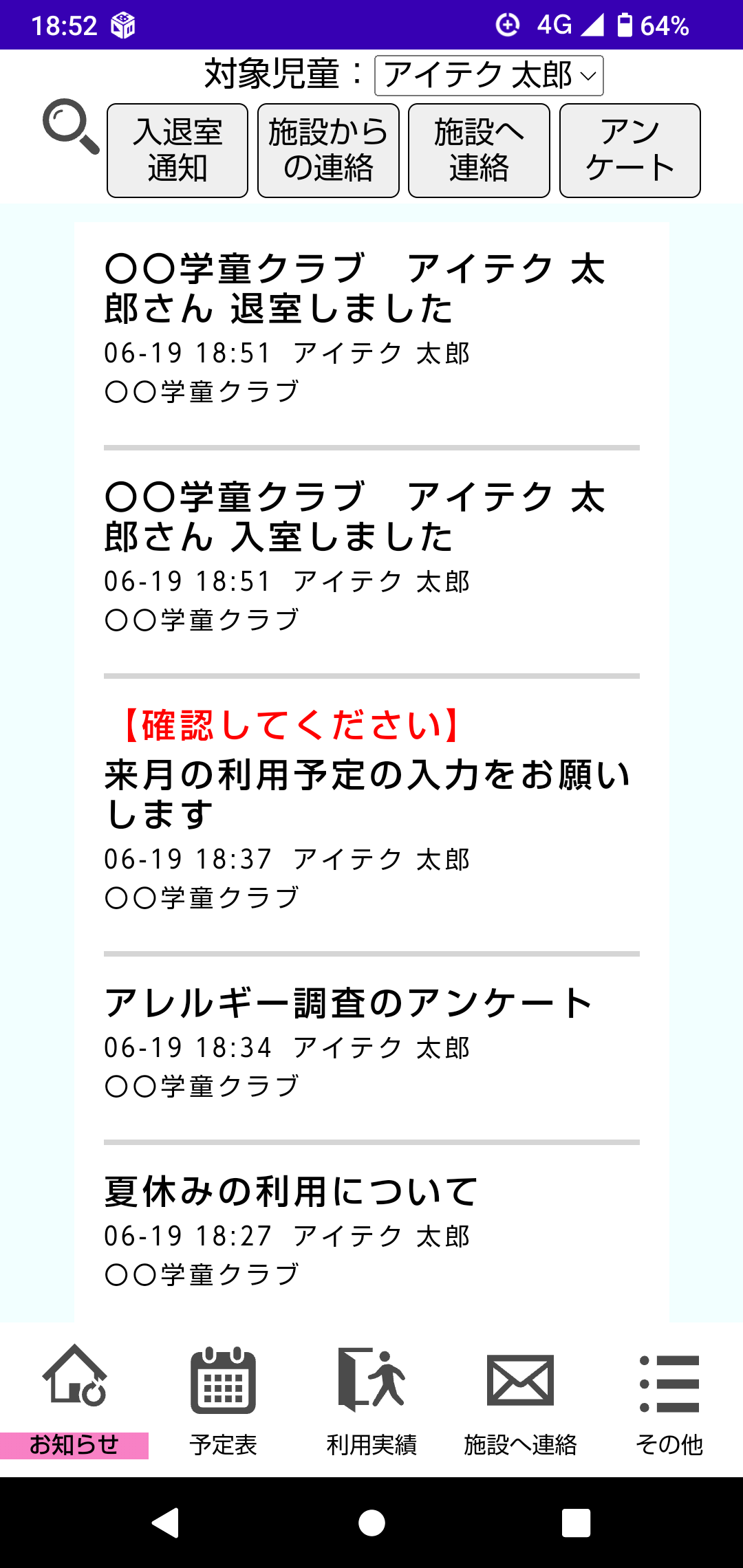Filter by 入退室通知
The width and height of the screenshot is (743, 1568).
click(177, 151)
